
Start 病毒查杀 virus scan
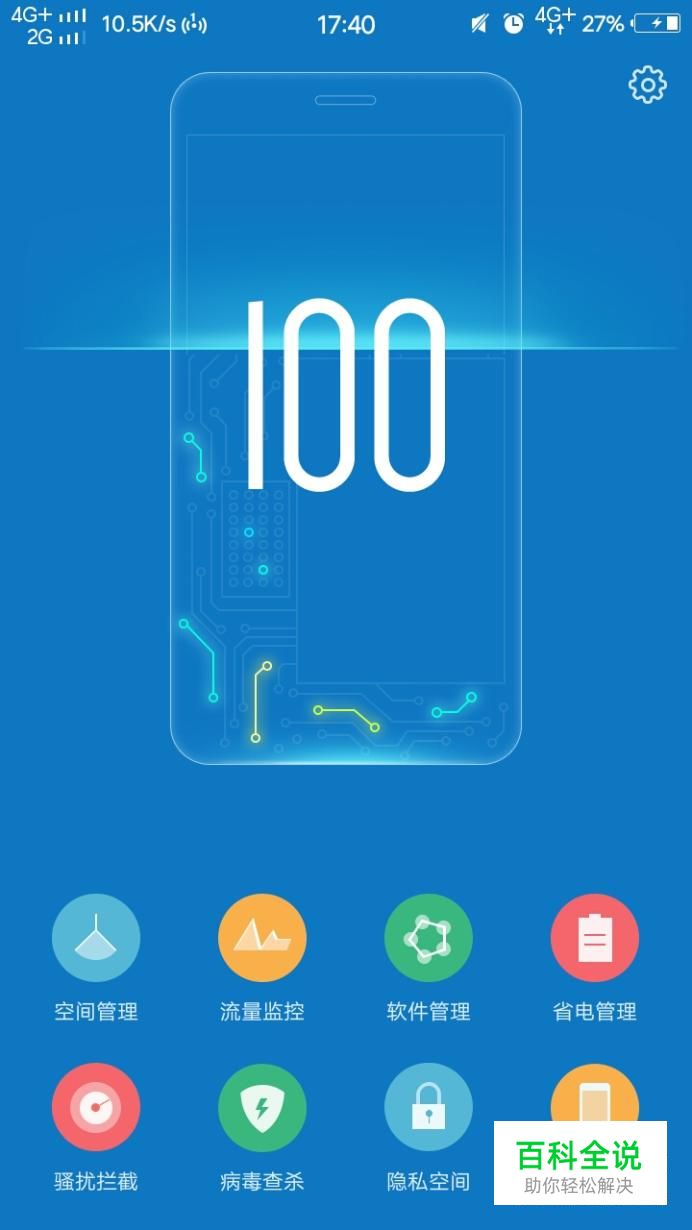pos(262,1107)
